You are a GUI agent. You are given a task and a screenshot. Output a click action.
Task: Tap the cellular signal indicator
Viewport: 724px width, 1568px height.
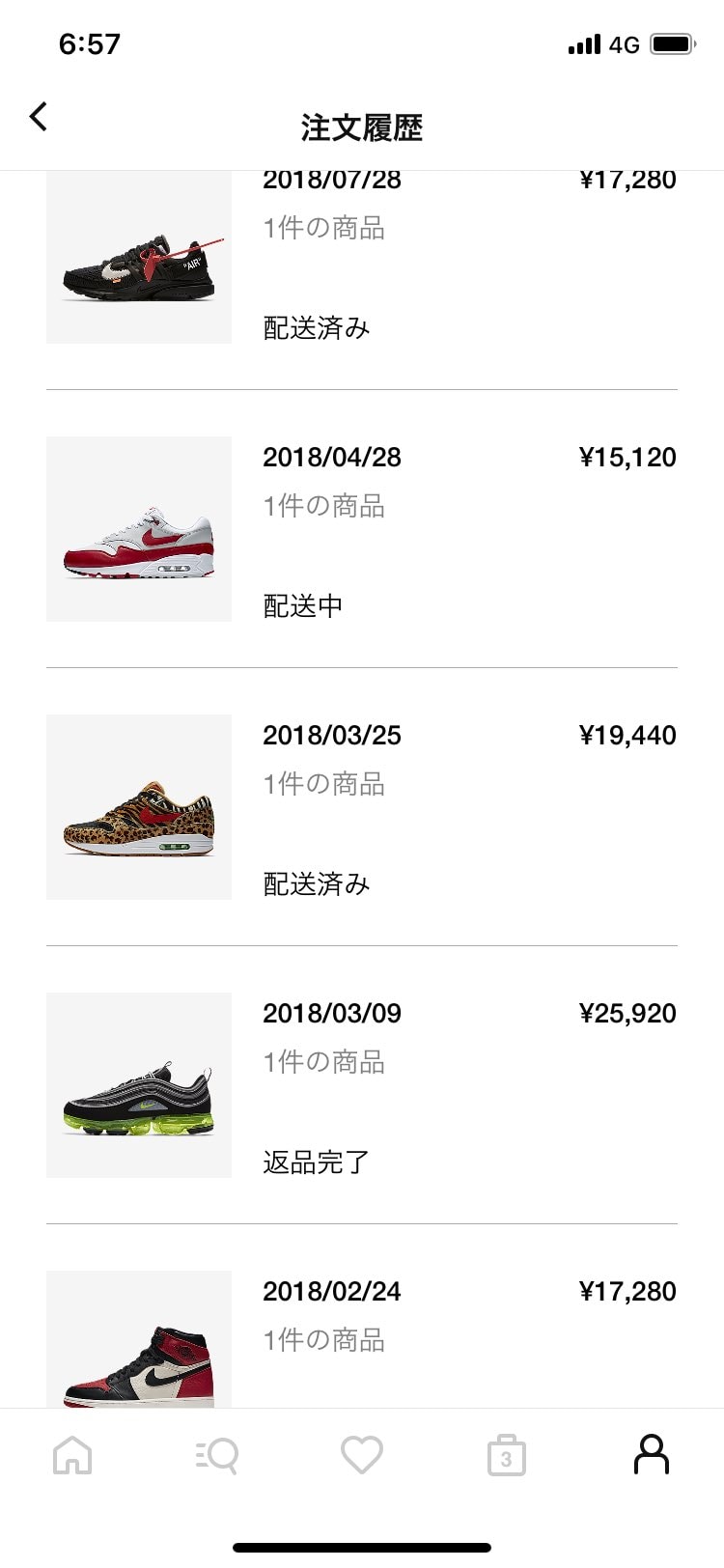pos(580,42)
